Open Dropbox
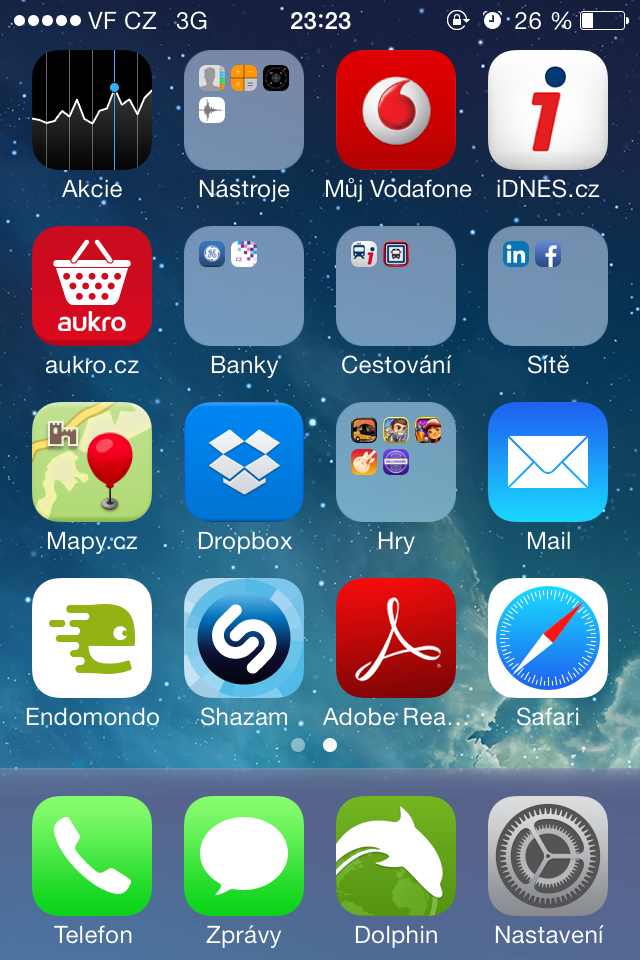 (x=244, y=462)
